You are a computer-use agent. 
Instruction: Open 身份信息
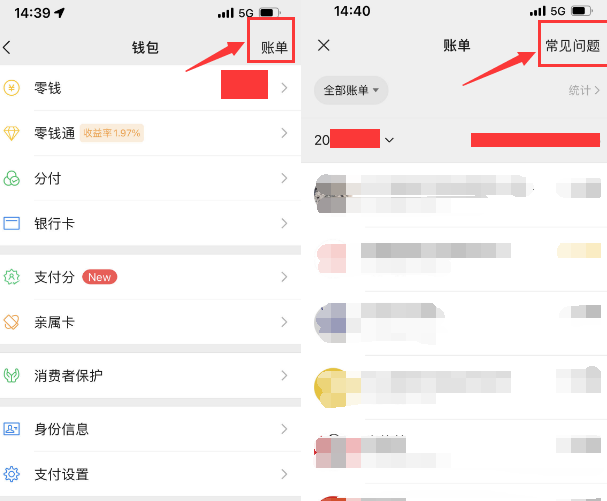[x=150, y=429]
